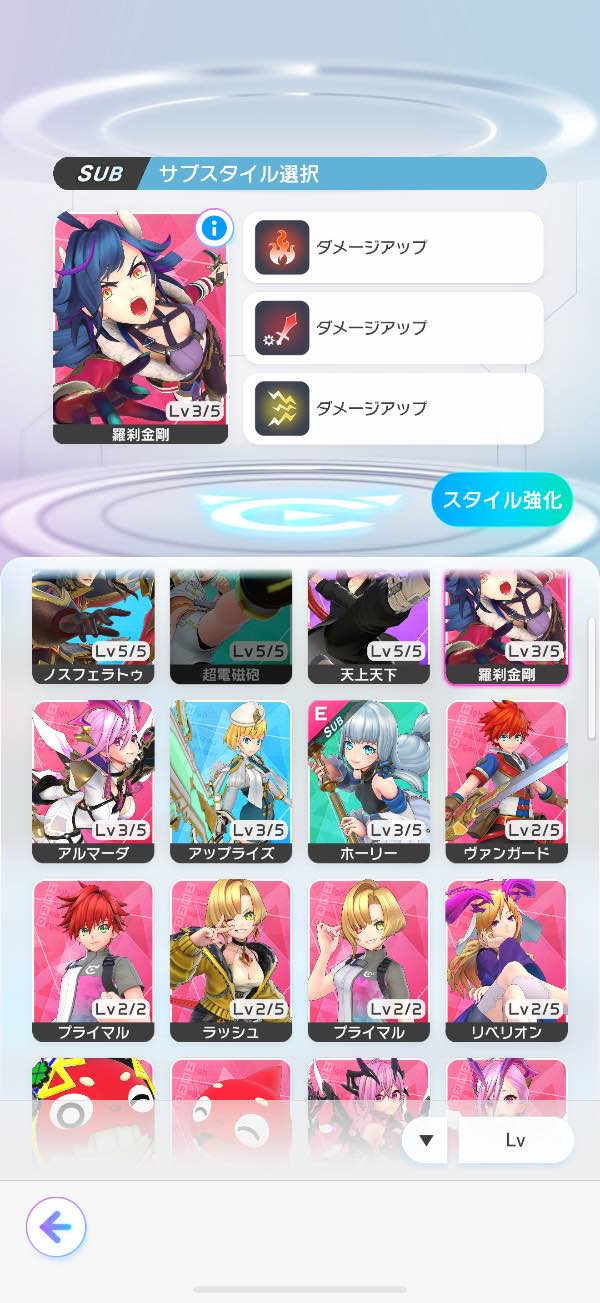The height and width of the screenshot is (1303, 600).
Task: Open info icon on the 羅刹金剛 style card
Action: [x=214, y=229]
